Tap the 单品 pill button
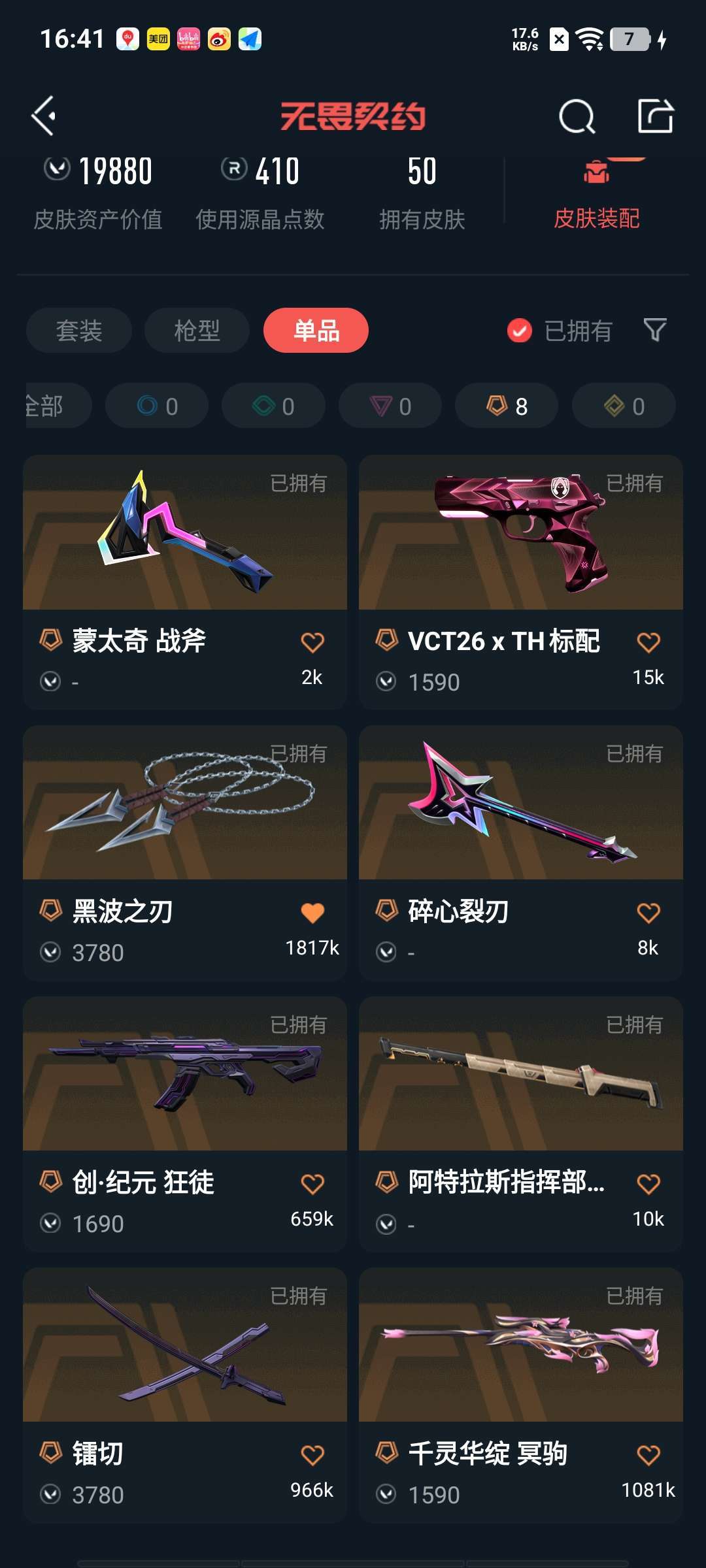Screen dimensions: 706x1568 (x=316, y=331)
